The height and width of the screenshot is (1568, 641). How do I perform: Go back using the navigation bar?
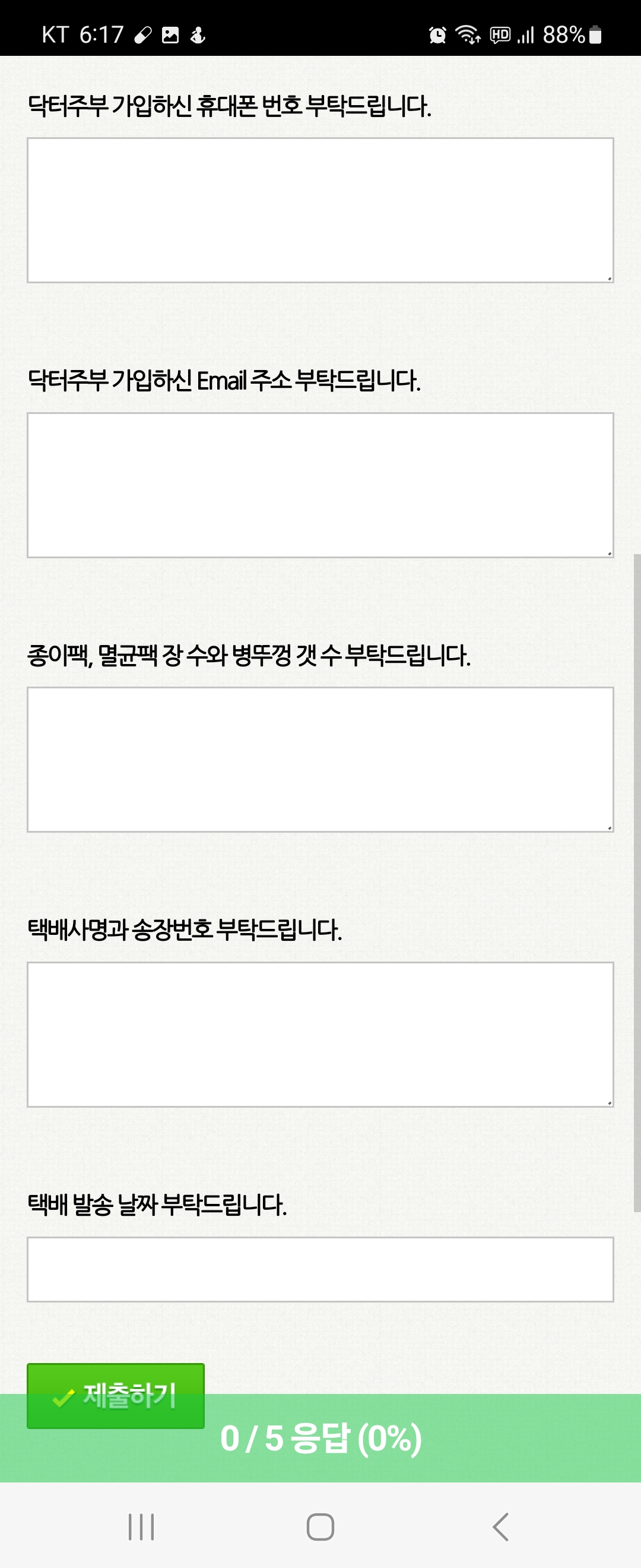[x=500, y=1526]
